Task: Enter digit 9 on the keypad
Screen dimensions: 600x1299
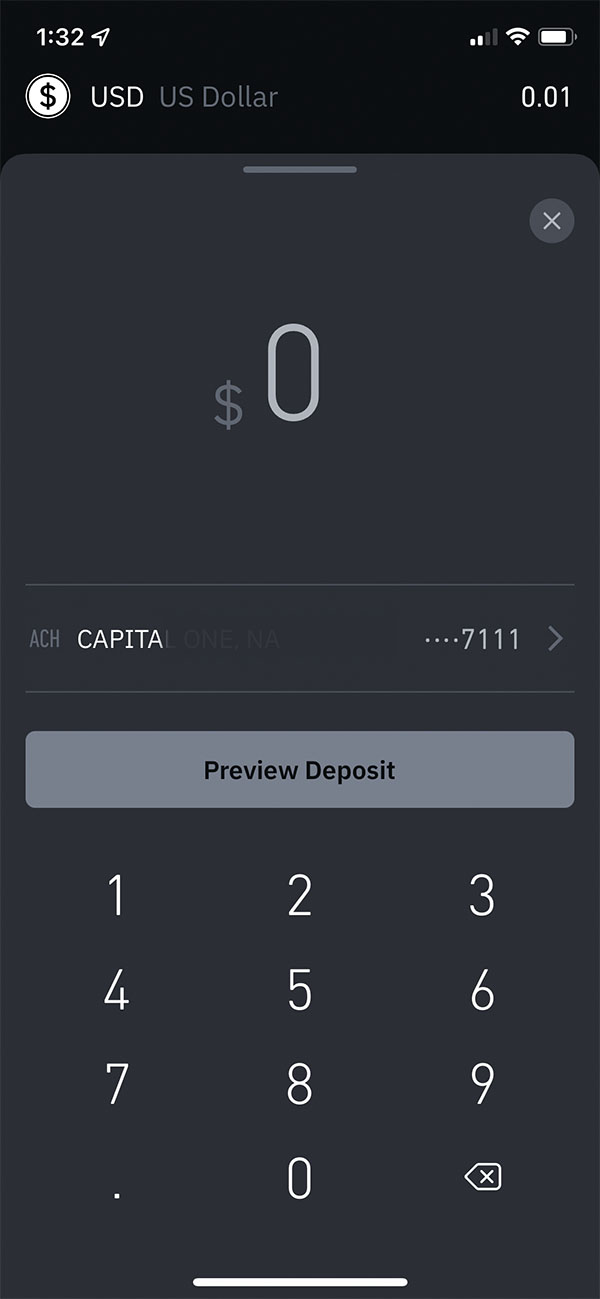Action: [482, 1083]
